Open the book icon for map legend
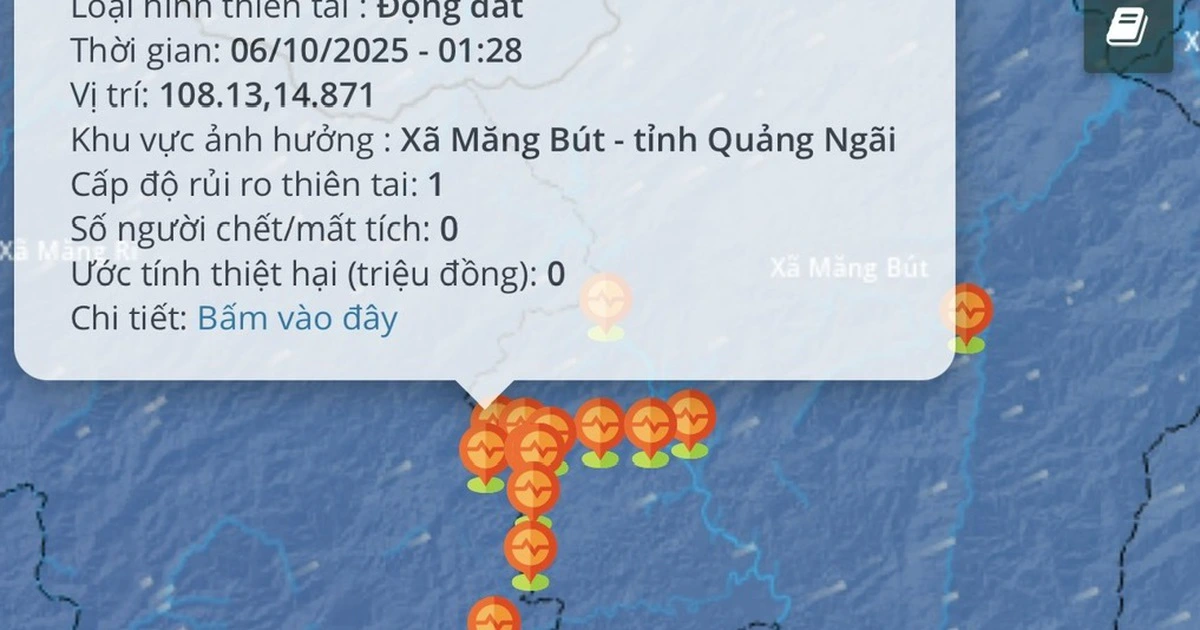This screenshot has width=1200, height=630. click(1128, 28)
